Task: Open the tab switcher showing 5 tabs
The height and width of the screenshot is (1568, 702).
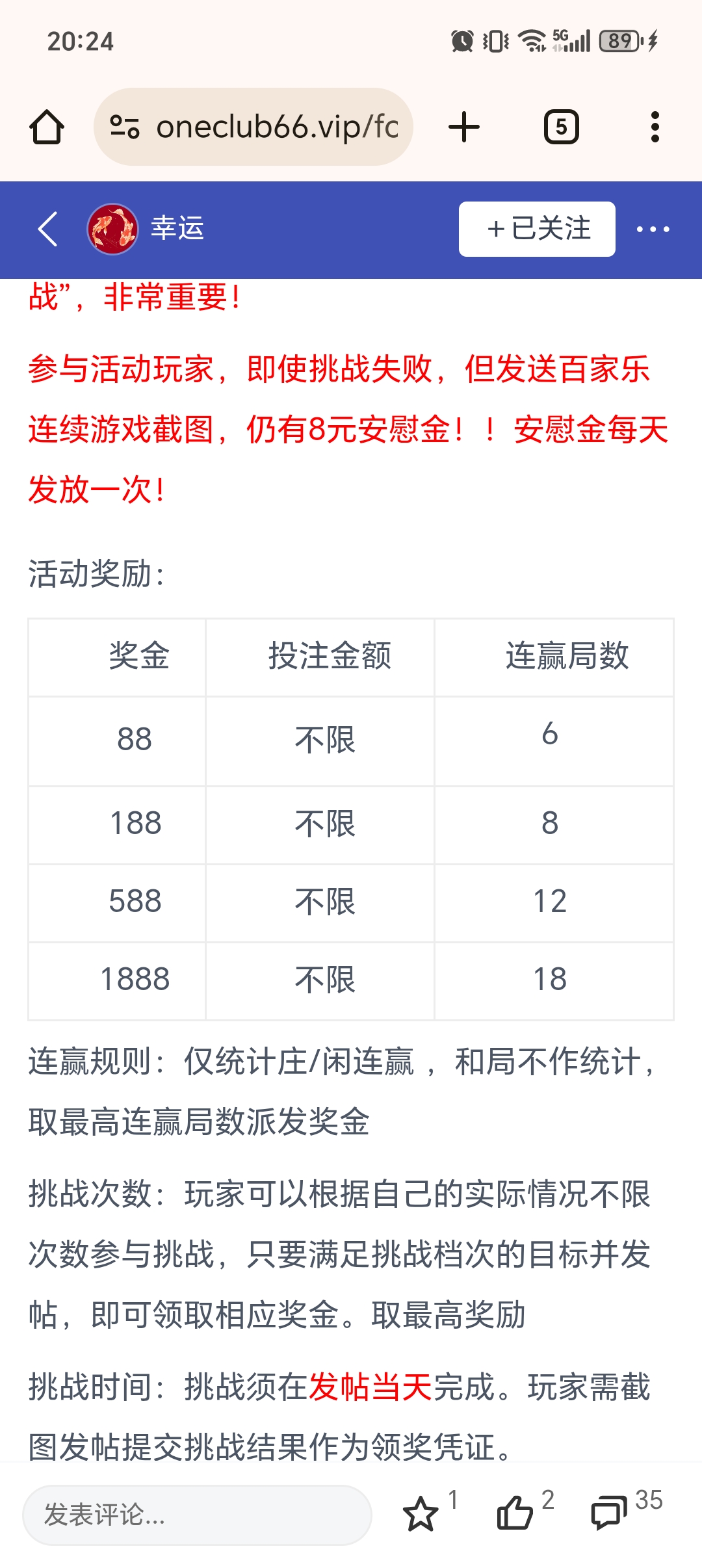Action: 561,127
